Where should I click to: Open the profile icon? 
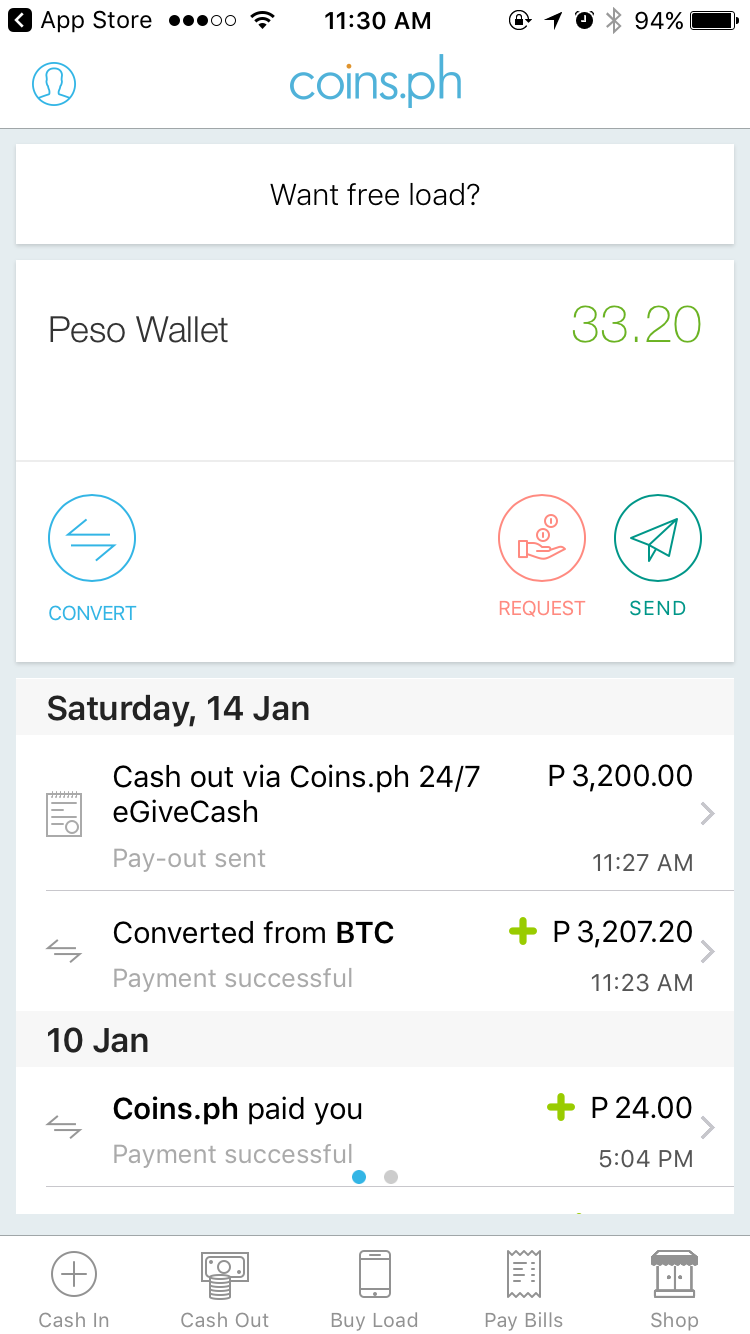click(54, 84)
